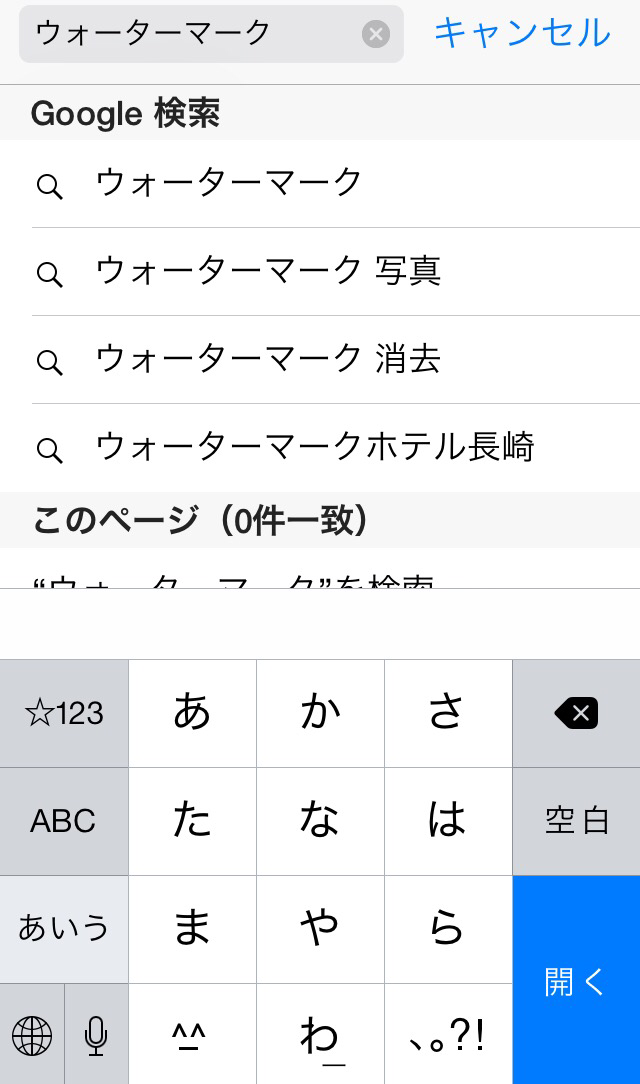640x1084 pixels.
Task: Switch to the ☆123 symbol keyboard
Action: (x=64, y=713)
